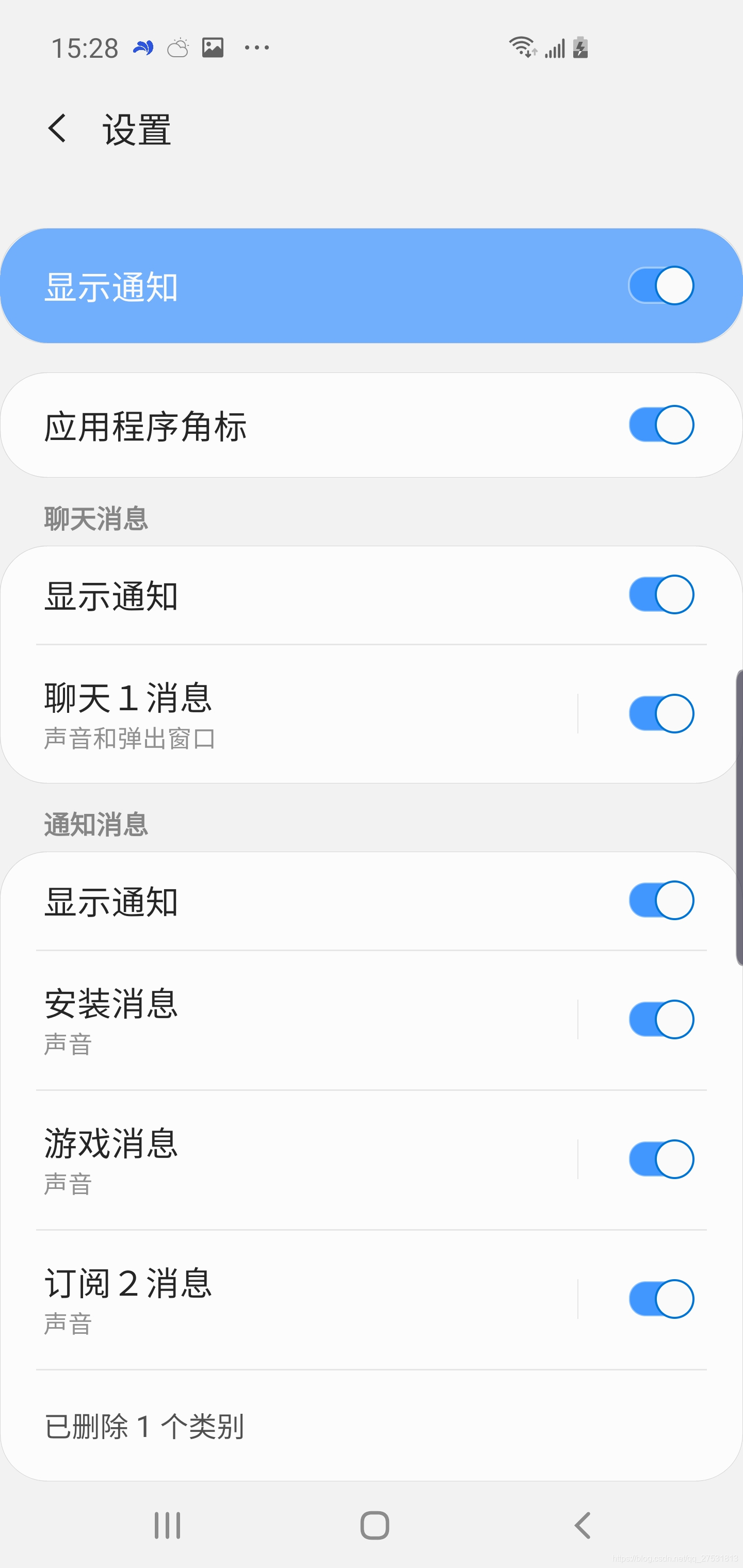Turn off the 安装消息 switch
Viewport: 743px width, 1568px height.
pyautogui.click(x=661, y=1020)
